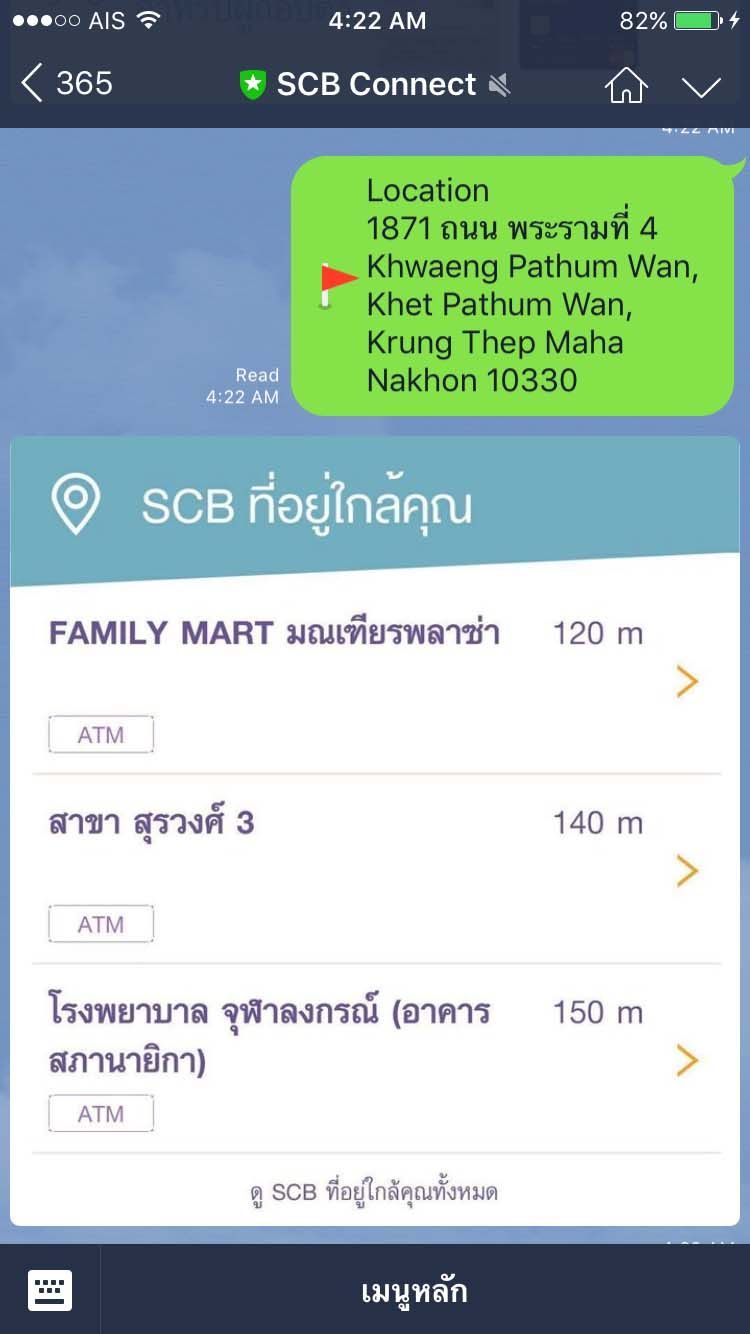Expand สาขา สุรวงศ์ 3 details
Viewport: 750px width, 1334px height.
click(687, 870)
